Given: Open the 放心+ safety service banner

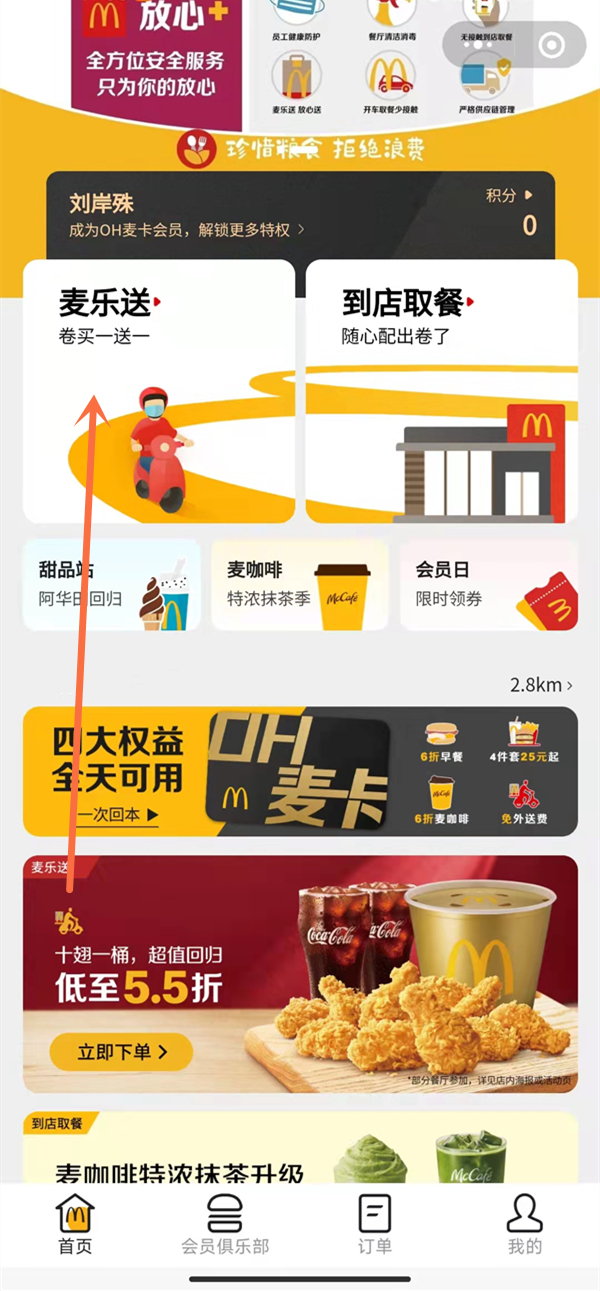Looking at the screenshot, I should [156, 50].
